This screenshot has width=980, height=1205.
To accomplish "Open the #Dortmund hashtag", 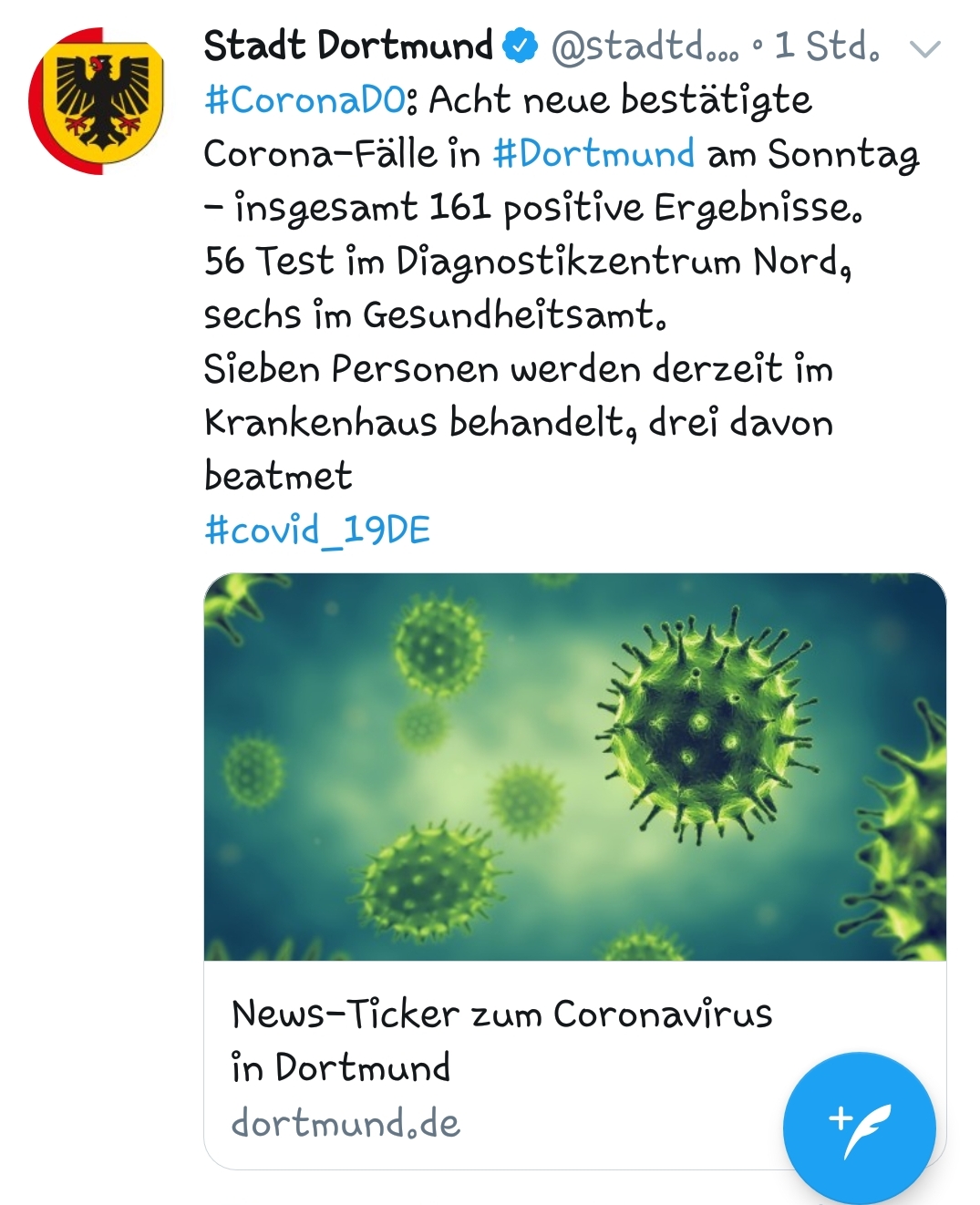I will [593, 153].
